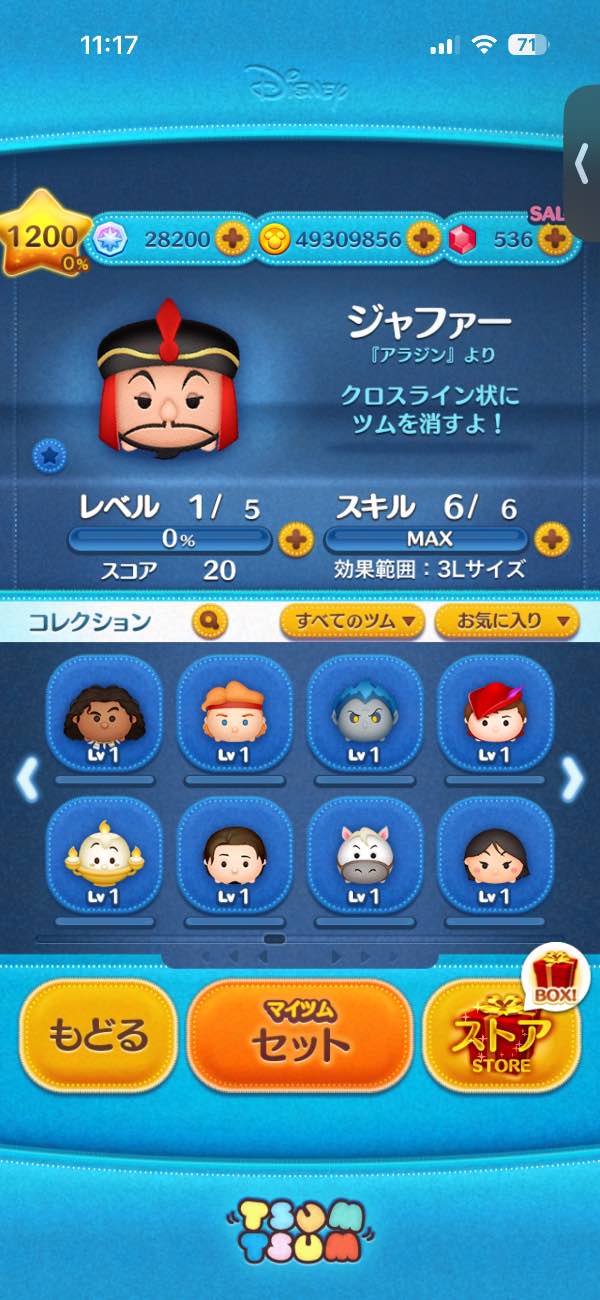Viewport: 600px width, 1300px height.
Task: Select the white horse tsum
Action: click(365, 856)
